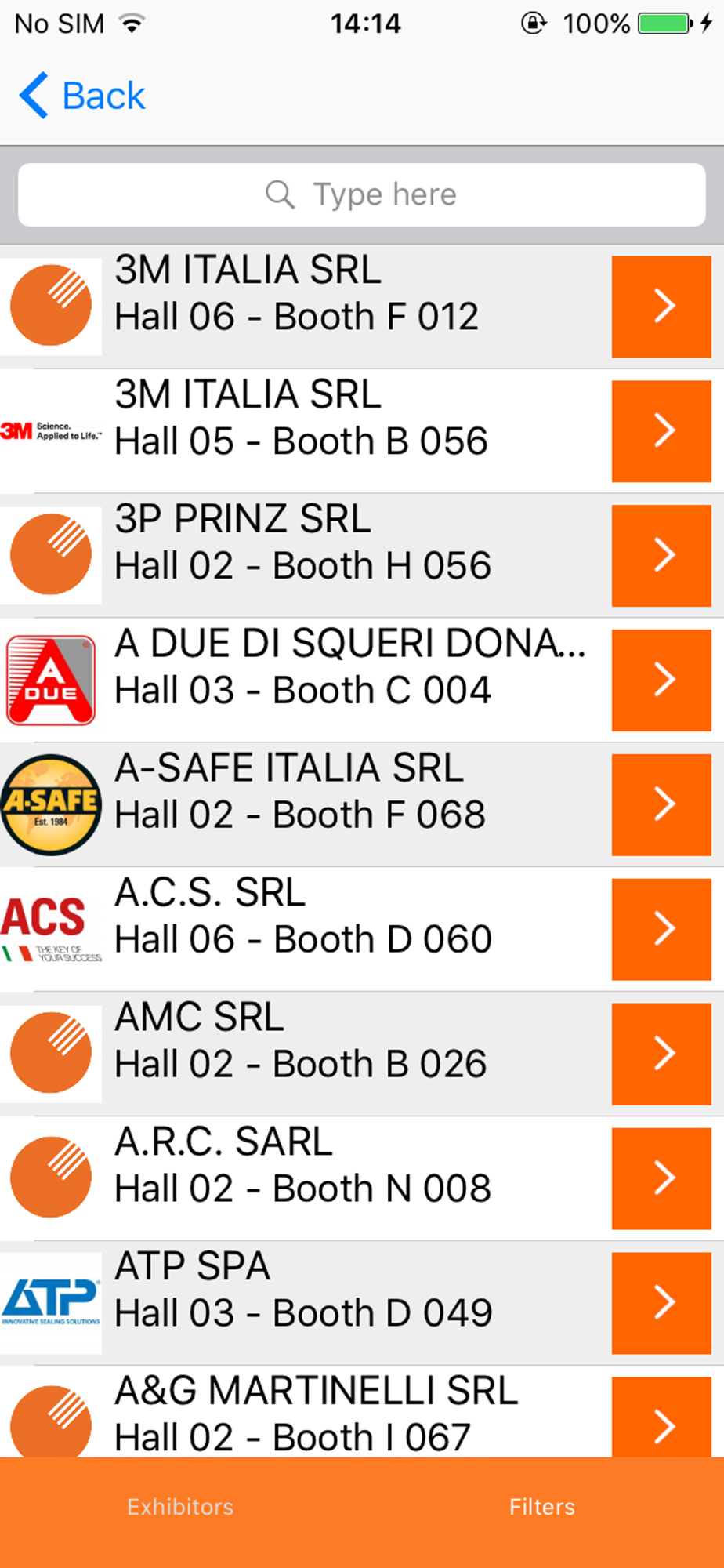Viewport: 724px width, 1568px height.
Task: Switch to the Exhibitors tab
Action: (181, 1507)
